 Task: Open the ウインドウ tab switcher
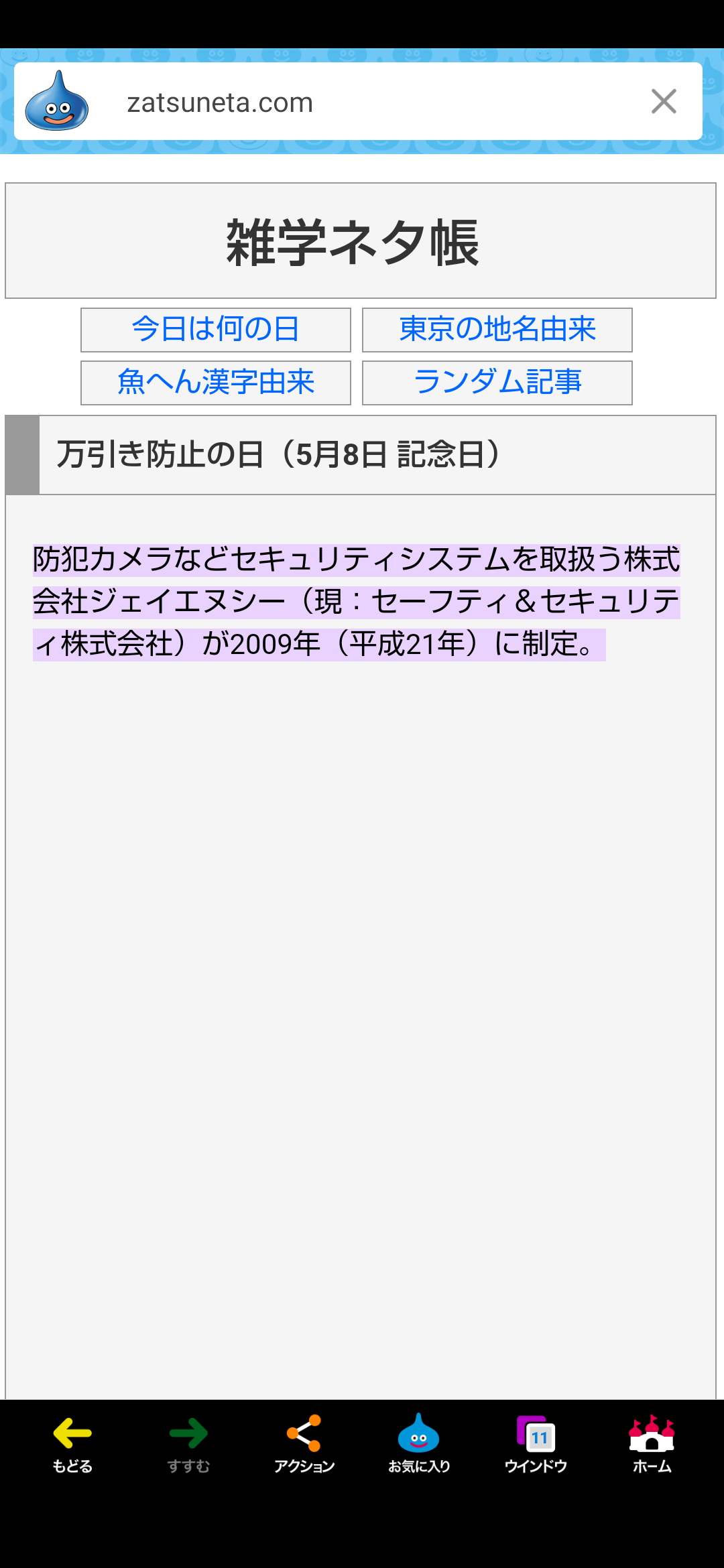536,1444
